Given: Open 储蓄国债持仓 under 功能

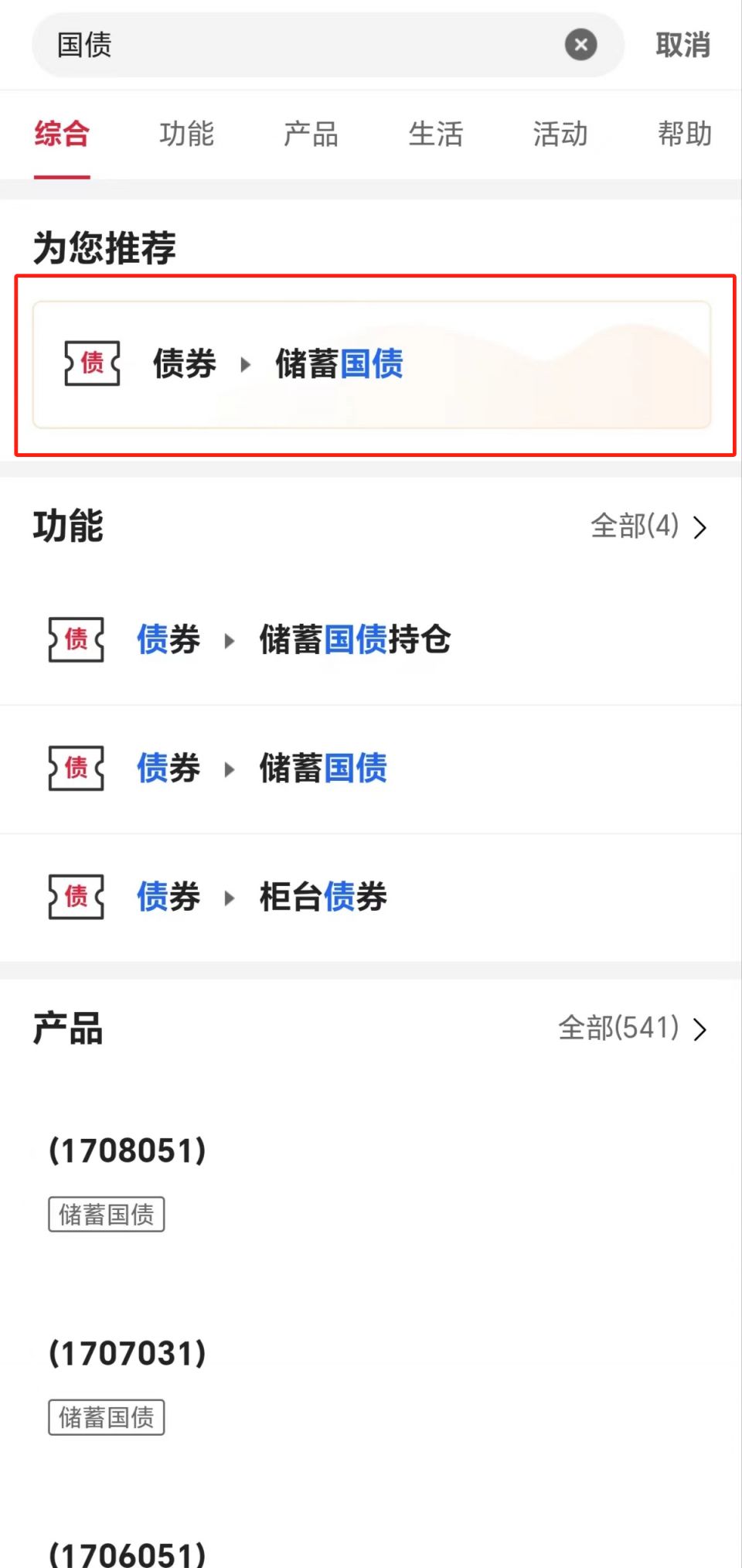Looking at the screenshot, I should (x=371, y=640).
